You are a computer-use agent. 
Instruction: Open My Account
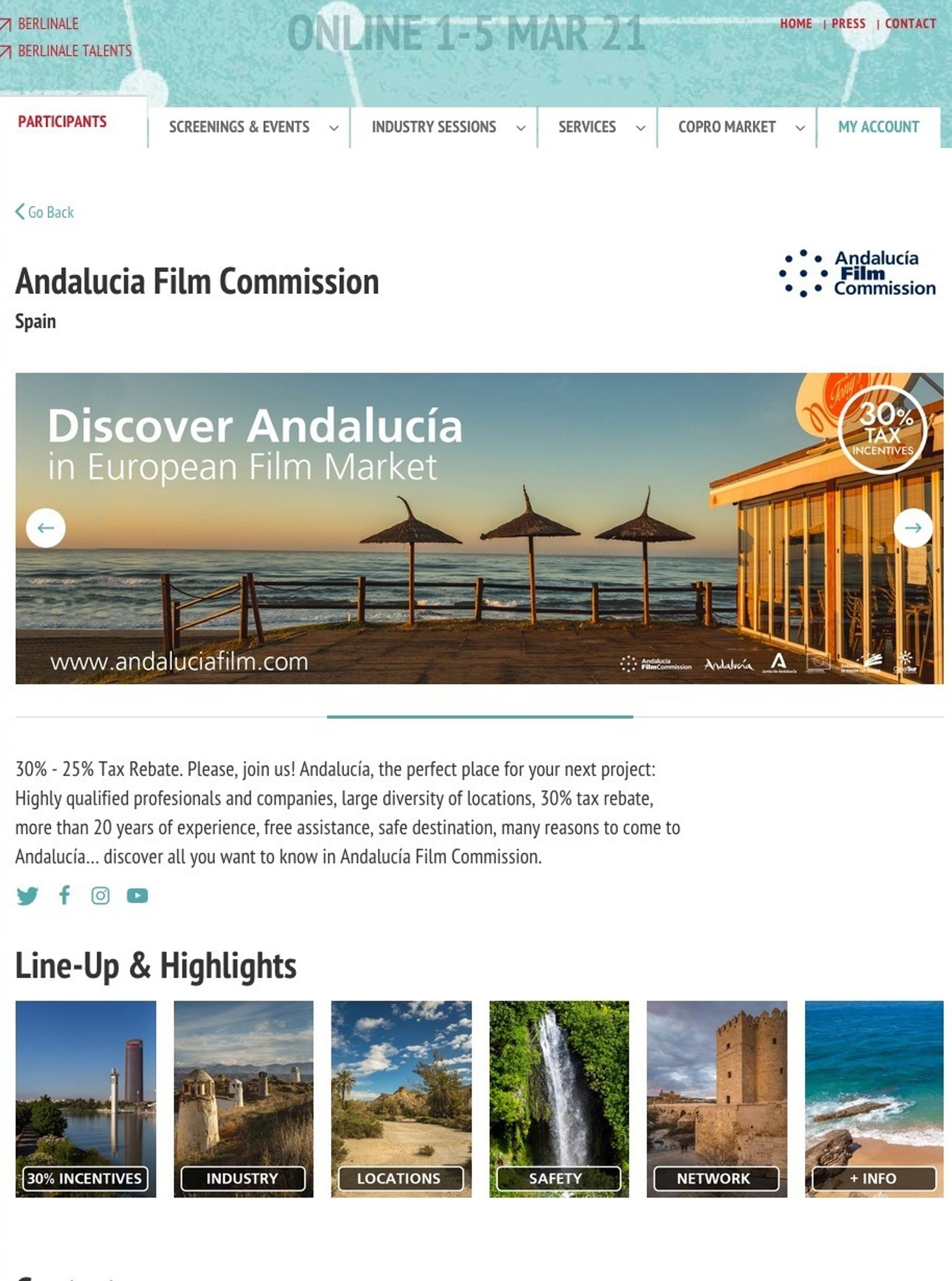(x=878, y=127)
